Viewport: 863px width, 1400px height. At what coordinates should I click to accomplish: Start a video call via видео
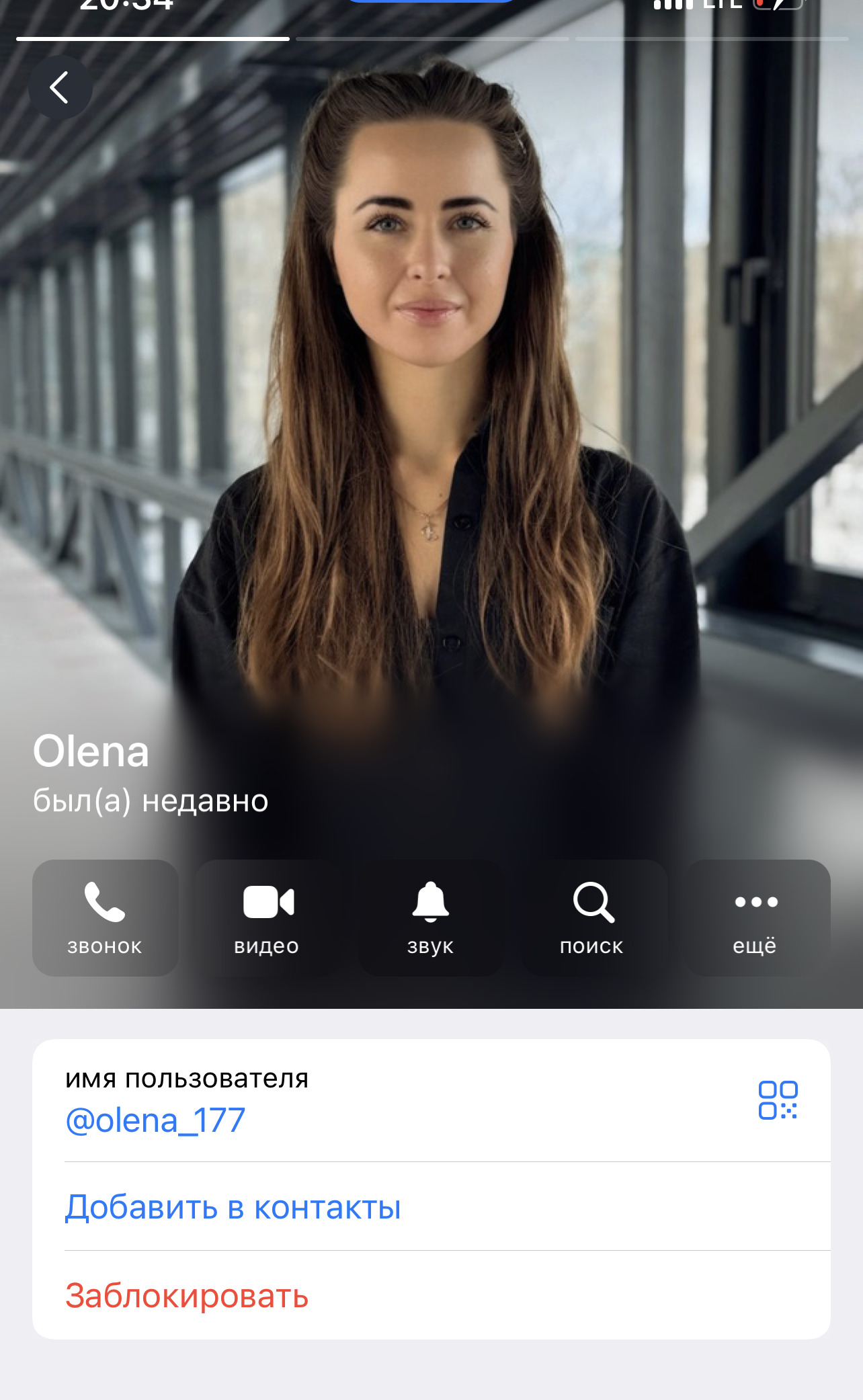(268, 917)
